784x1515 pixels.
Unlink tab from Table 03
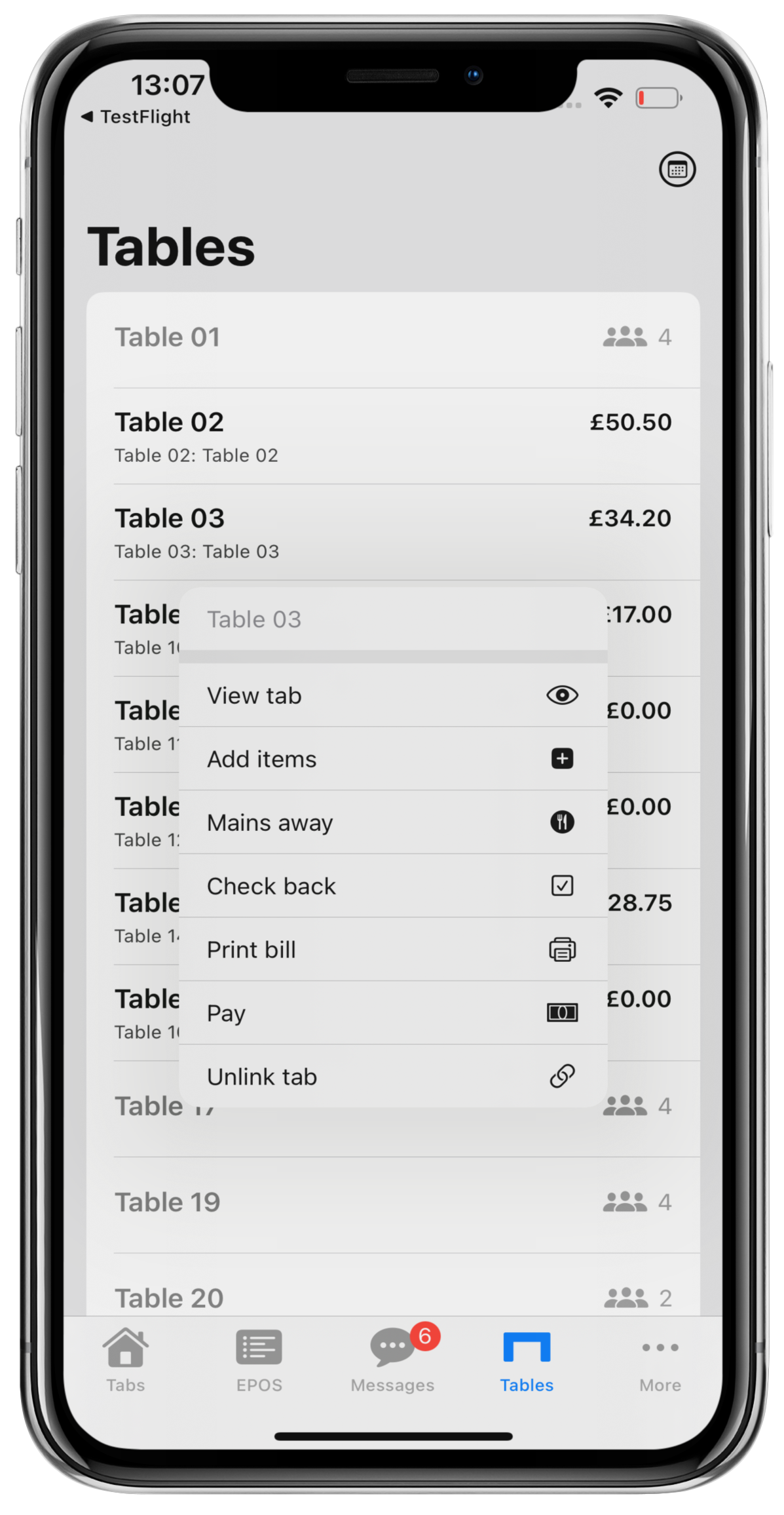pos(393,1077)
